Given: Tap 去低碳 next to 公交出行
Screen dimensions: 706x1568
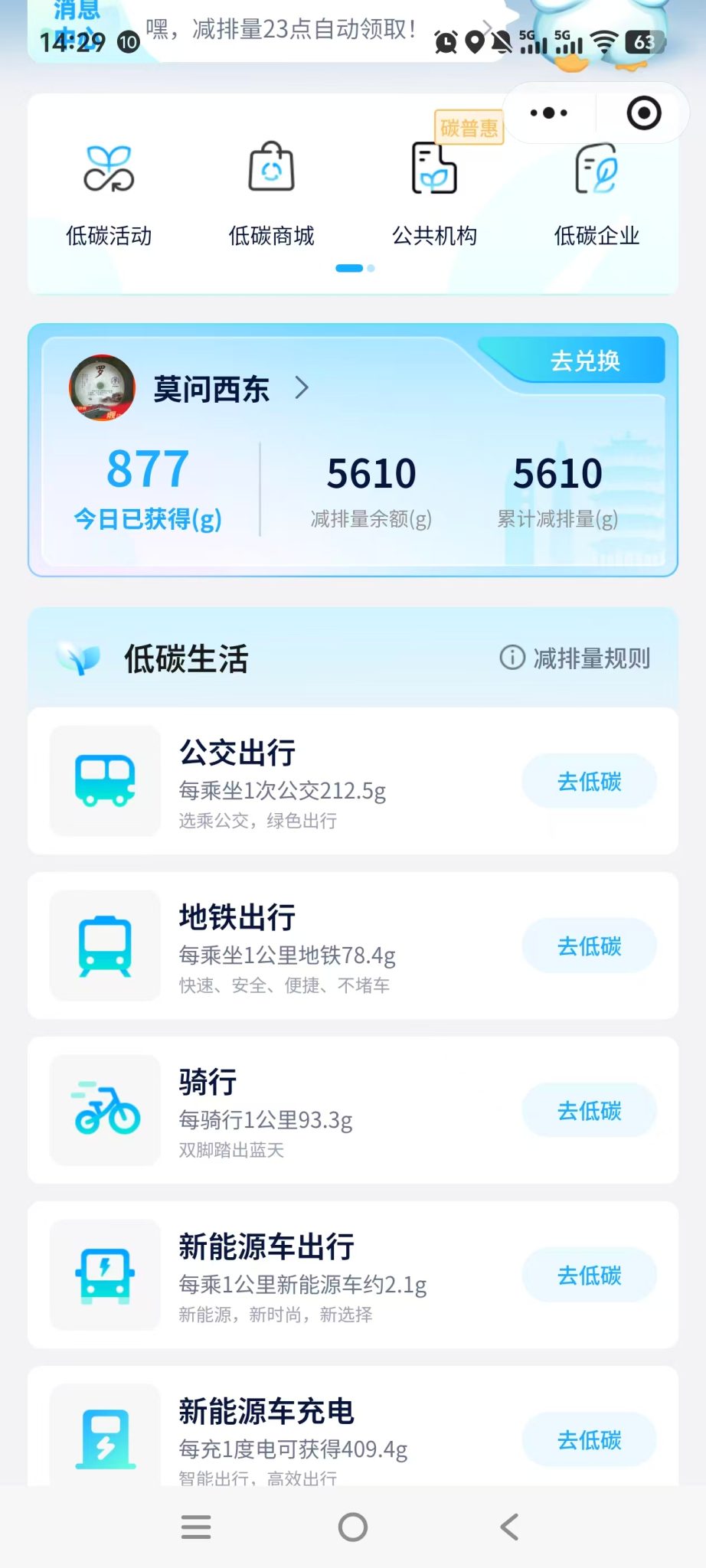Looking at the screenshot, I should pos(588,780).
